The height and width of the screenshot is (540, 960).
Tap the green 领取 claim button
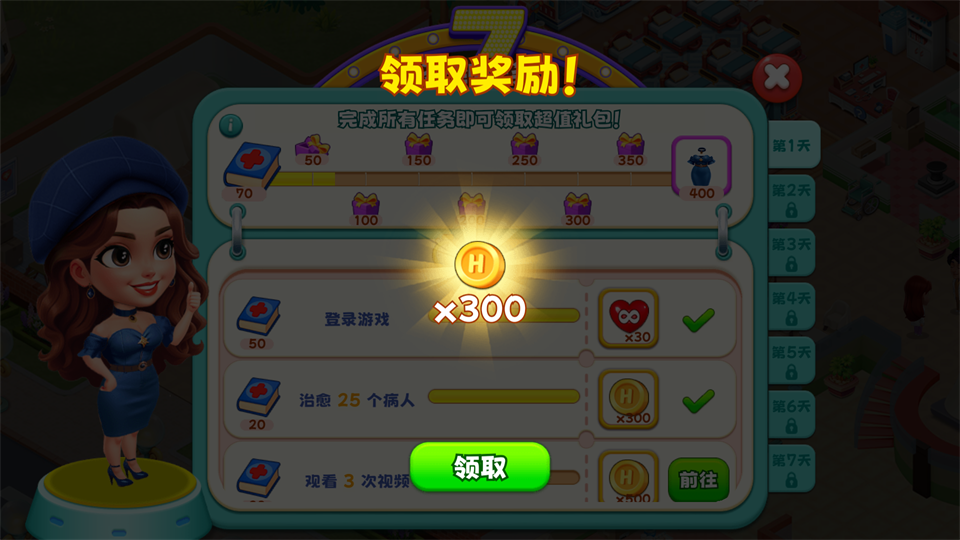click(x=480, y=467)
